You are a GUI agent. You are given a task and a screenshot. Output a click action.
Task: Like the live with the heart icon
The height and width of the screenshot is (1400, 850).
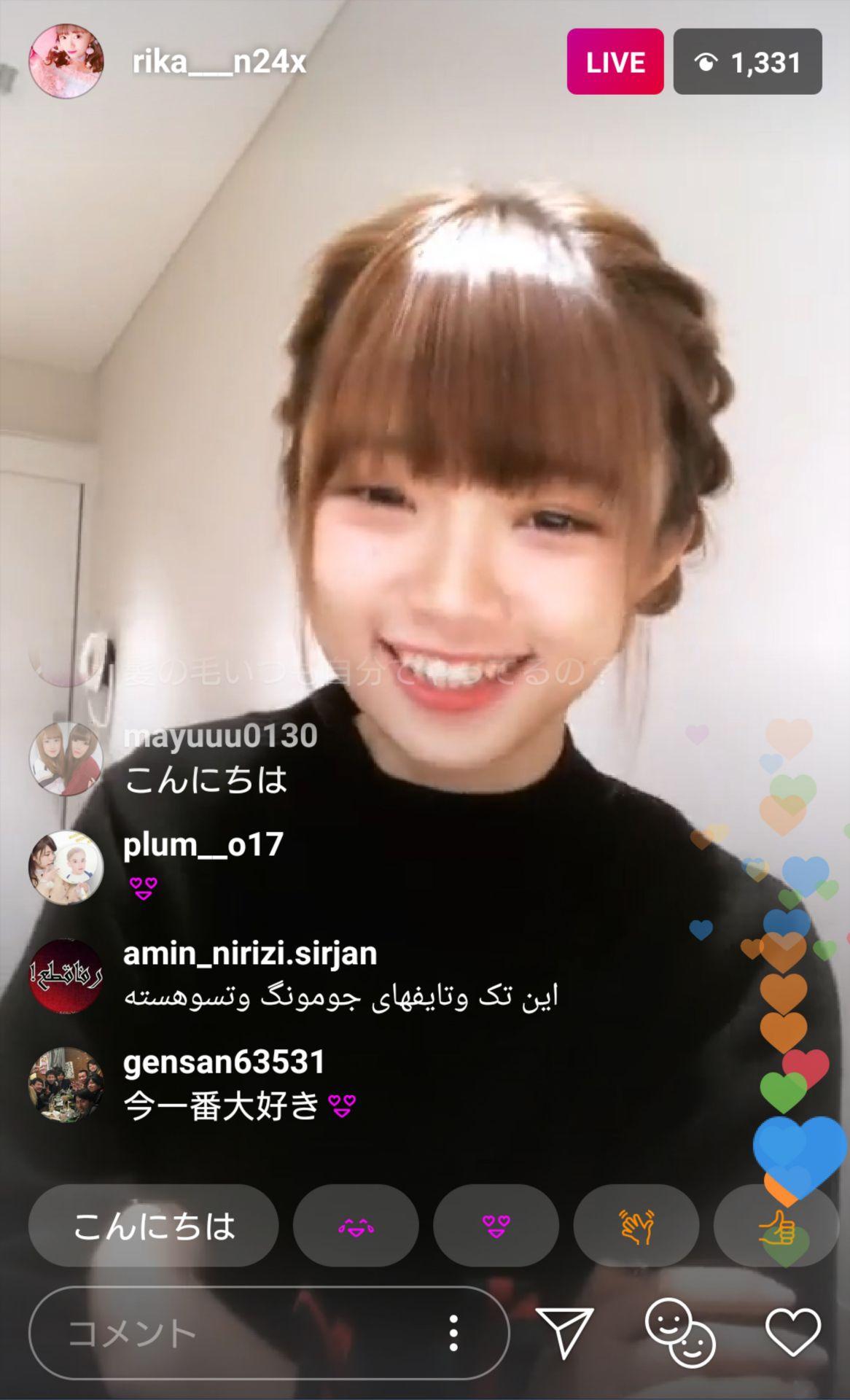793,1332
